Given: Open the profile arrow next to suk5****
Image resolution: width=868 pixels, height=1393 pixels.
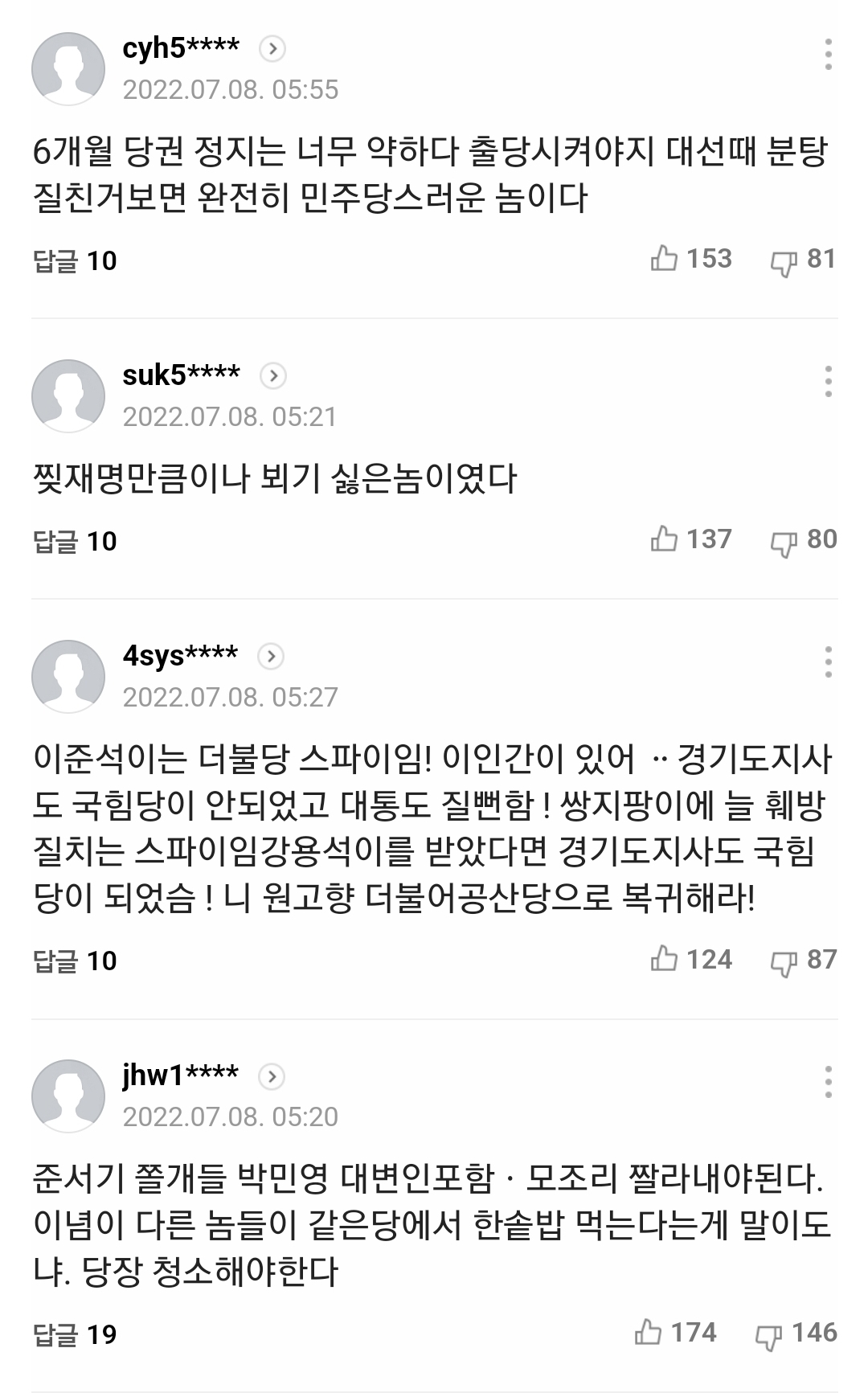Looking at the screenshot, I should coord(273,375).
